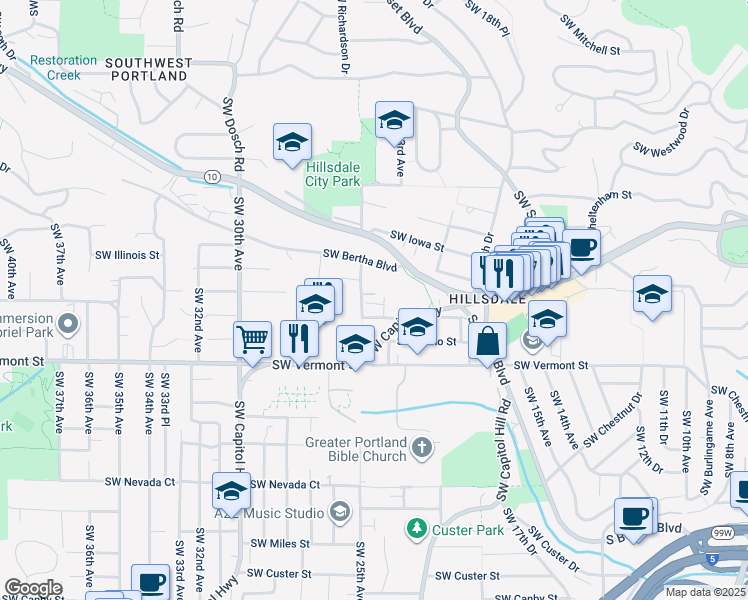Tap the shopping cart marker on SW Vermont St
The width and height of the screenshot is (748, 600).
(253, 338)
